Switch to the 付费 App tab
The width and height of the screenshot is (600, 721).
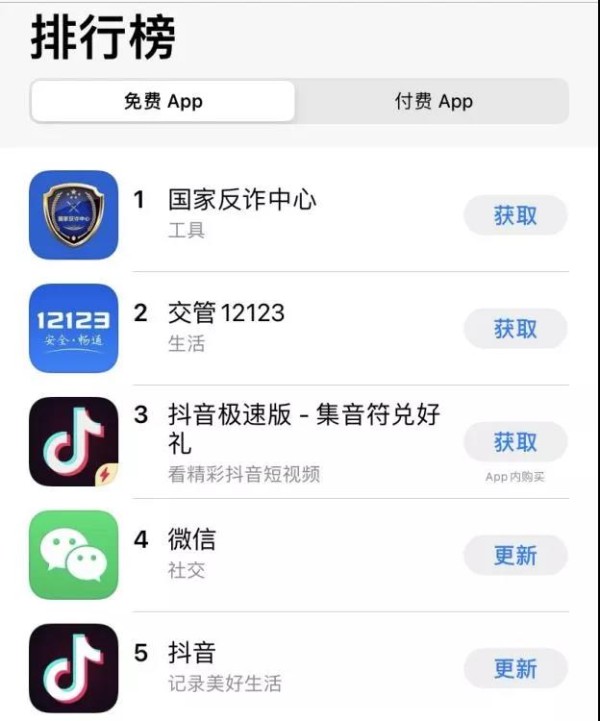pos(432,101)
